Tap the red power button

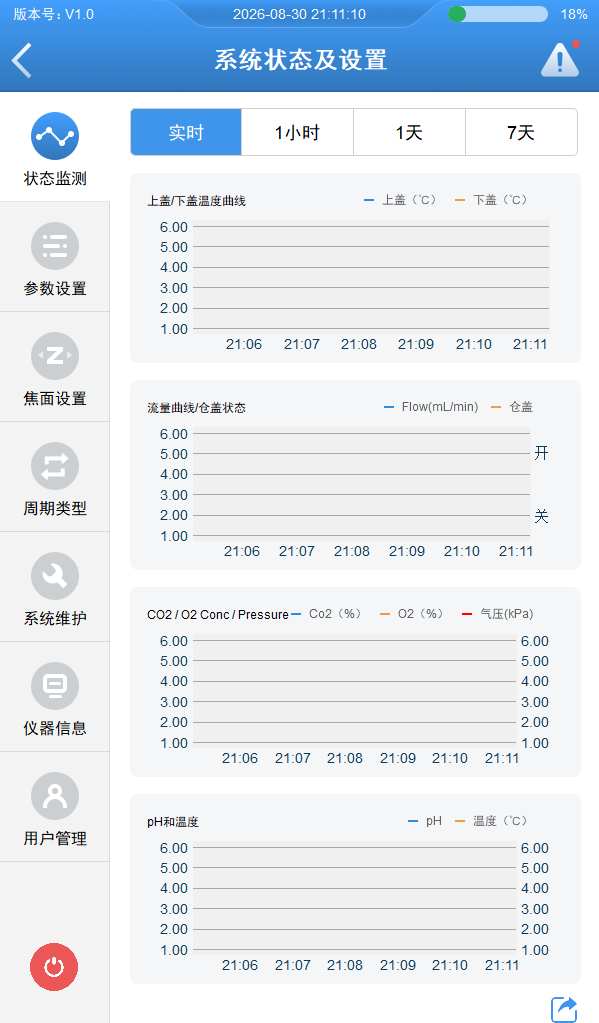point(54,967)
